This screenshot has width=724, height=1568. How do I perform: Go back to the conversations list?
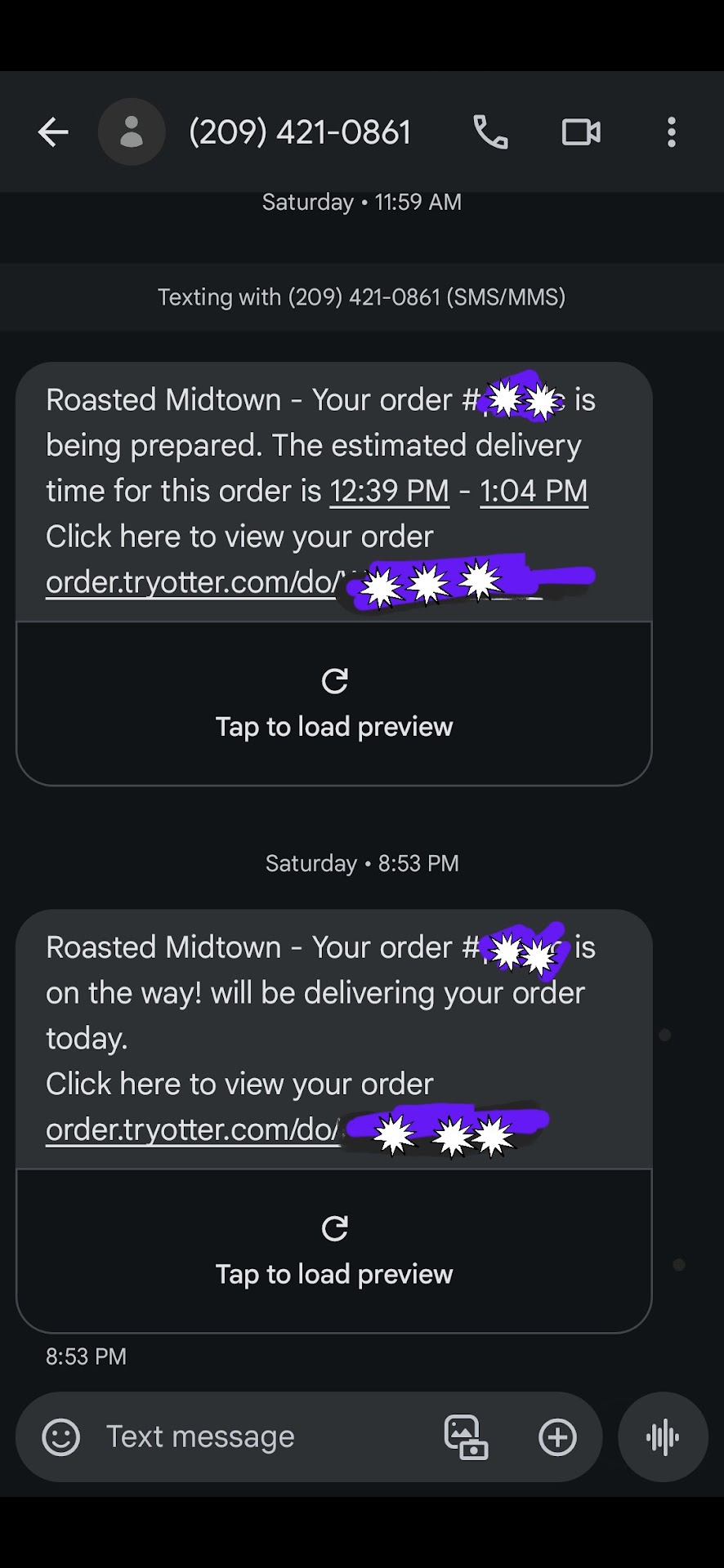(53, 132)
